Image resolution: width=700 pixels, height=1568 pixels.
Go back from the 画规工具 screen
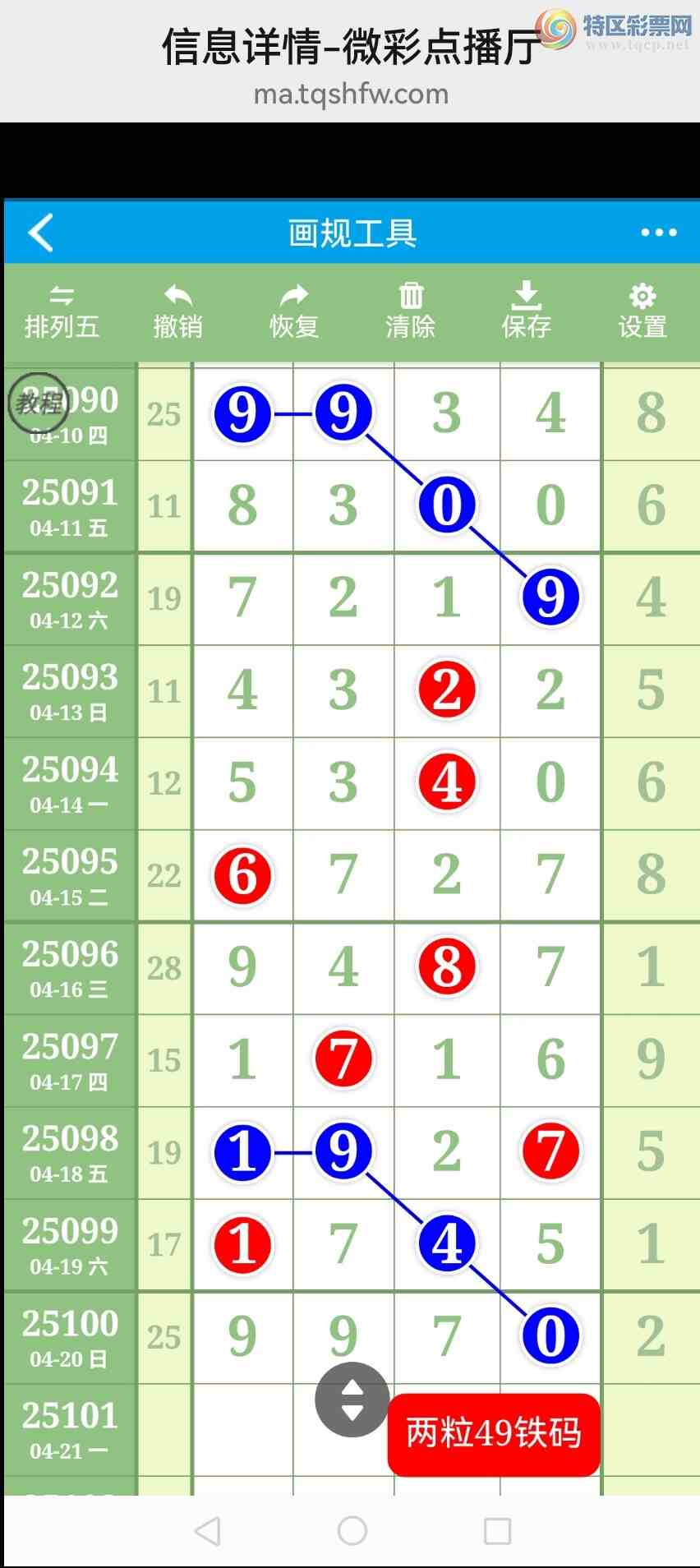click(x=41, y=233)
